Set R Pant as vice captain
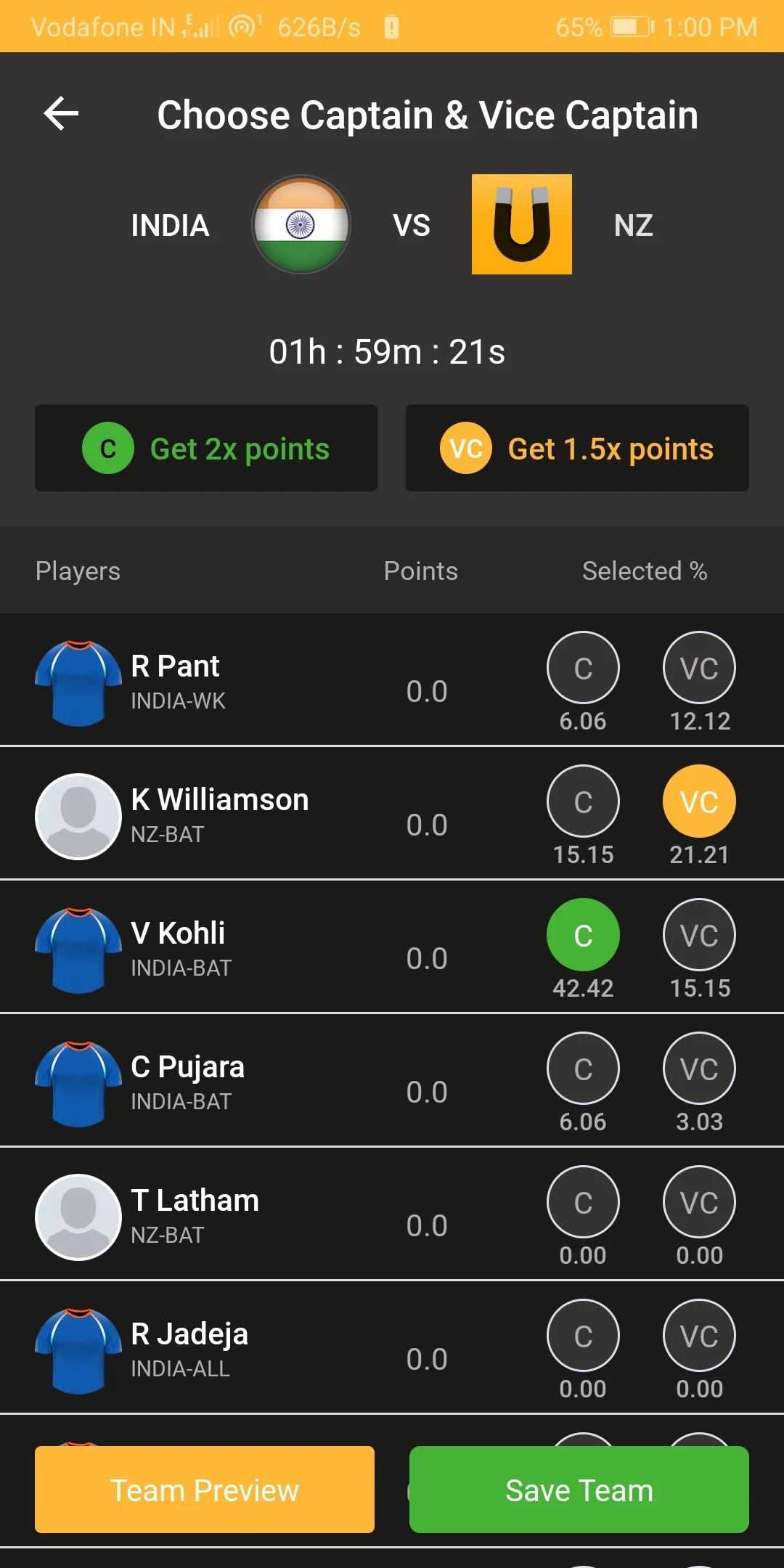This screenshot has width=784, height=1568. coord(699,668)
